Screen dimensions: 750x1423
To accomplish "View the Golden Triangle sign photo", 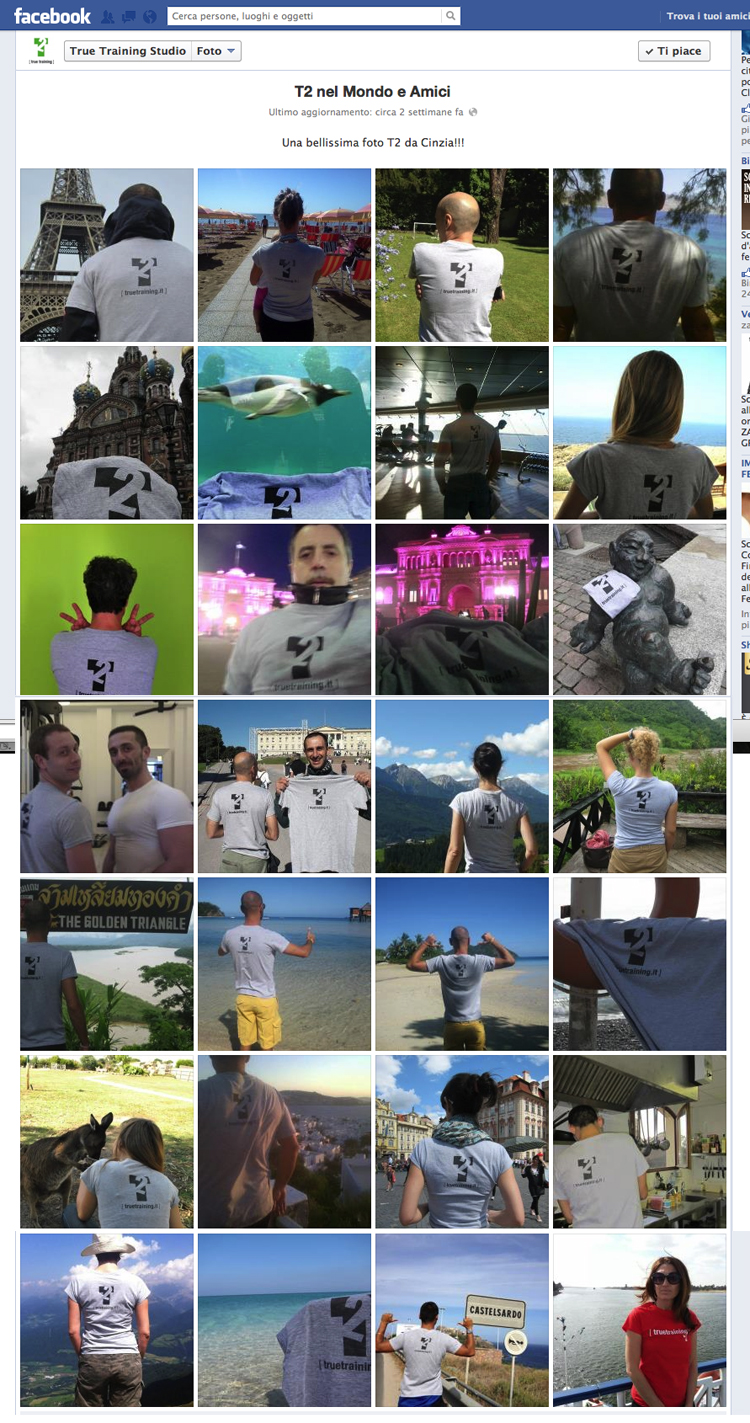I will (x=107, y=964).
